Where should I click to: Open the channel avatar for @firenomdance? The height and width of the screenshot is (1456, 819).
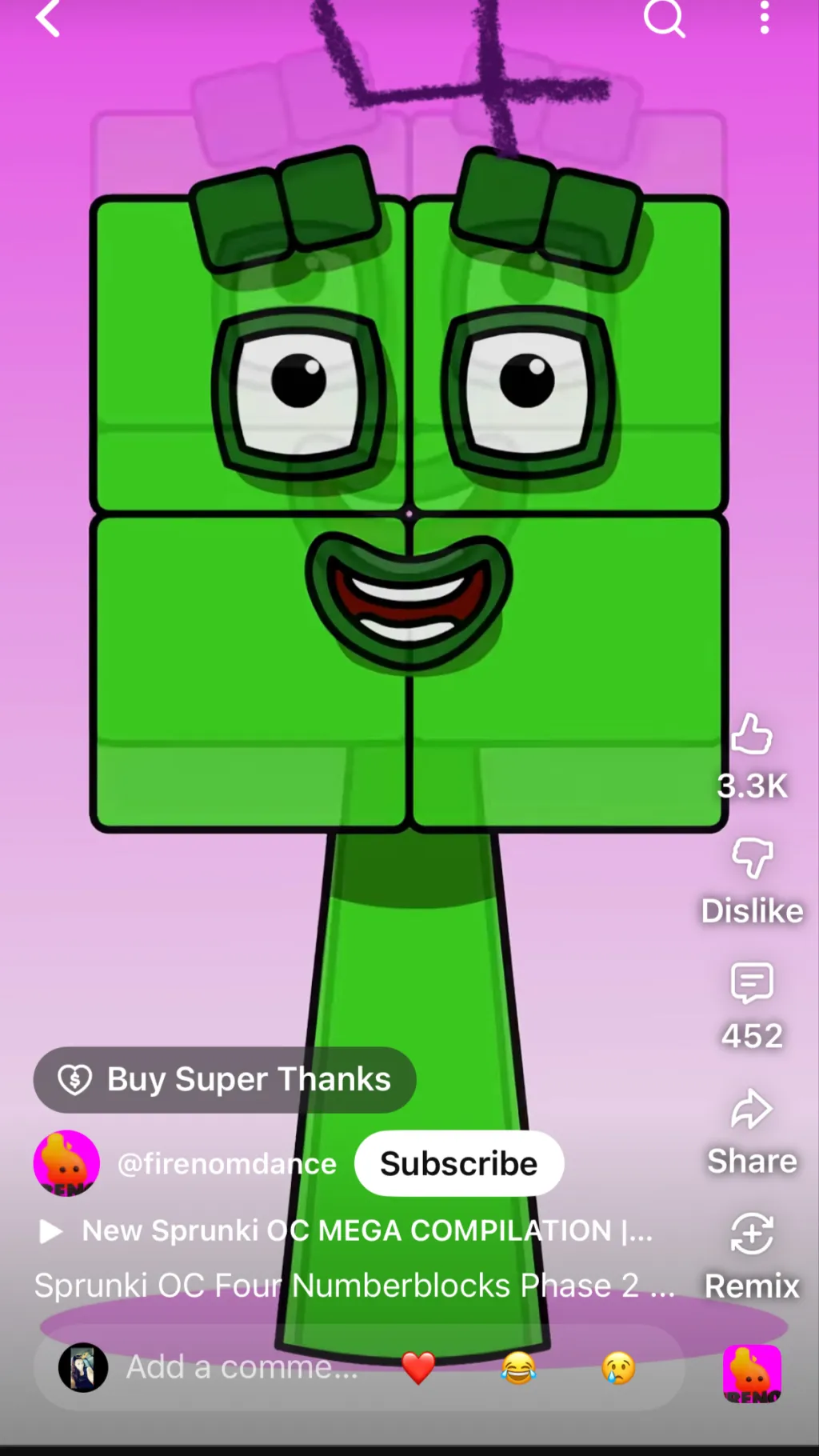click(x=67, y=1163)
